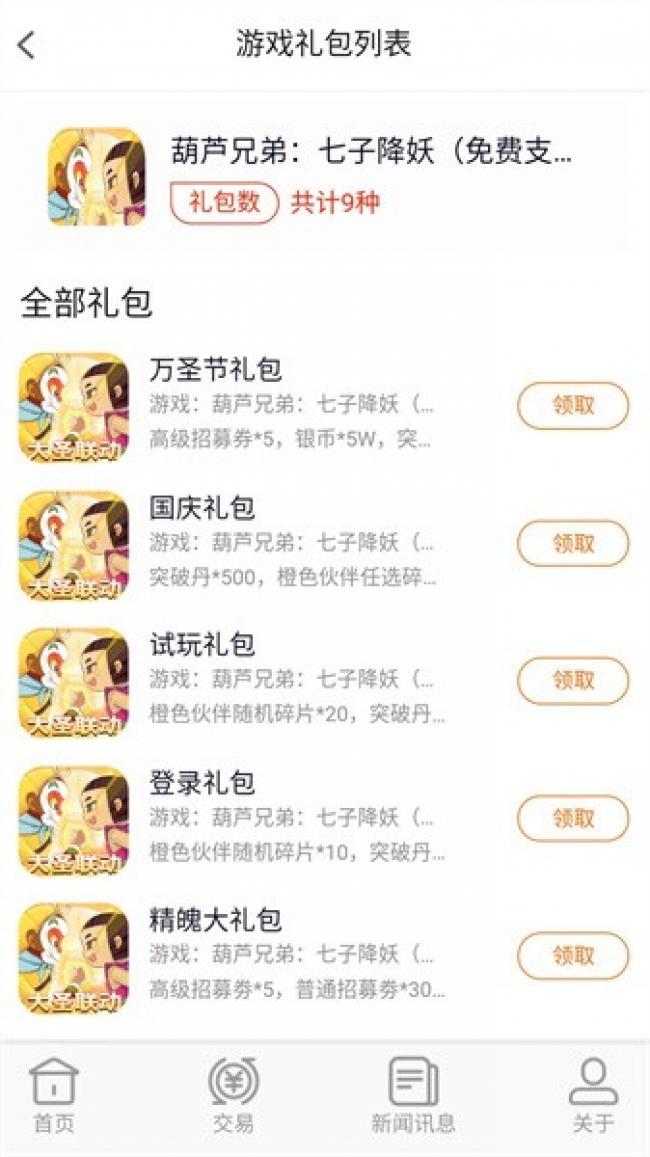
Task: Switch to the 交易 tab
Action: (233, 1096)
